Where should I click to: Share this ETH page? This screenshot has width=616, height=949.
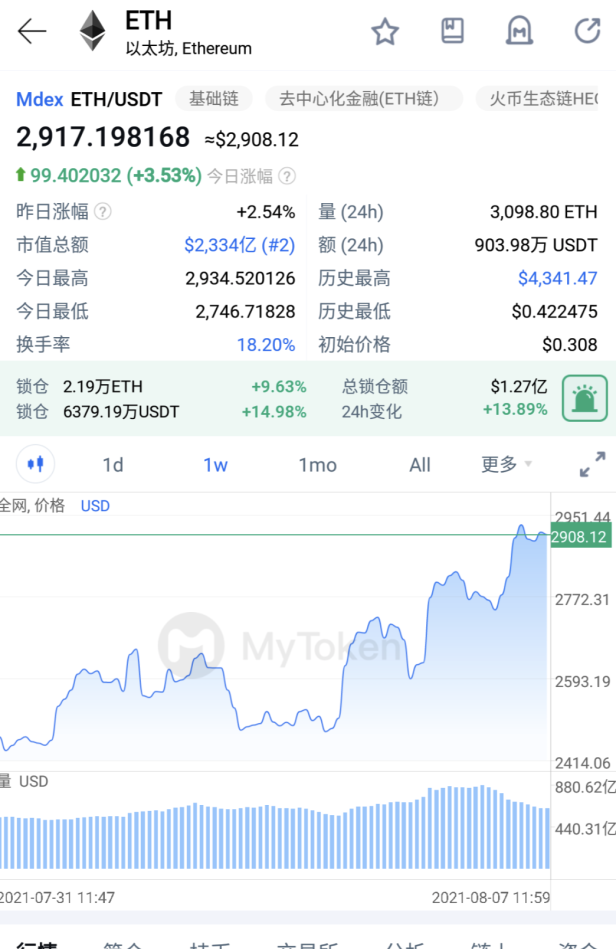click(x=587, y=31)
